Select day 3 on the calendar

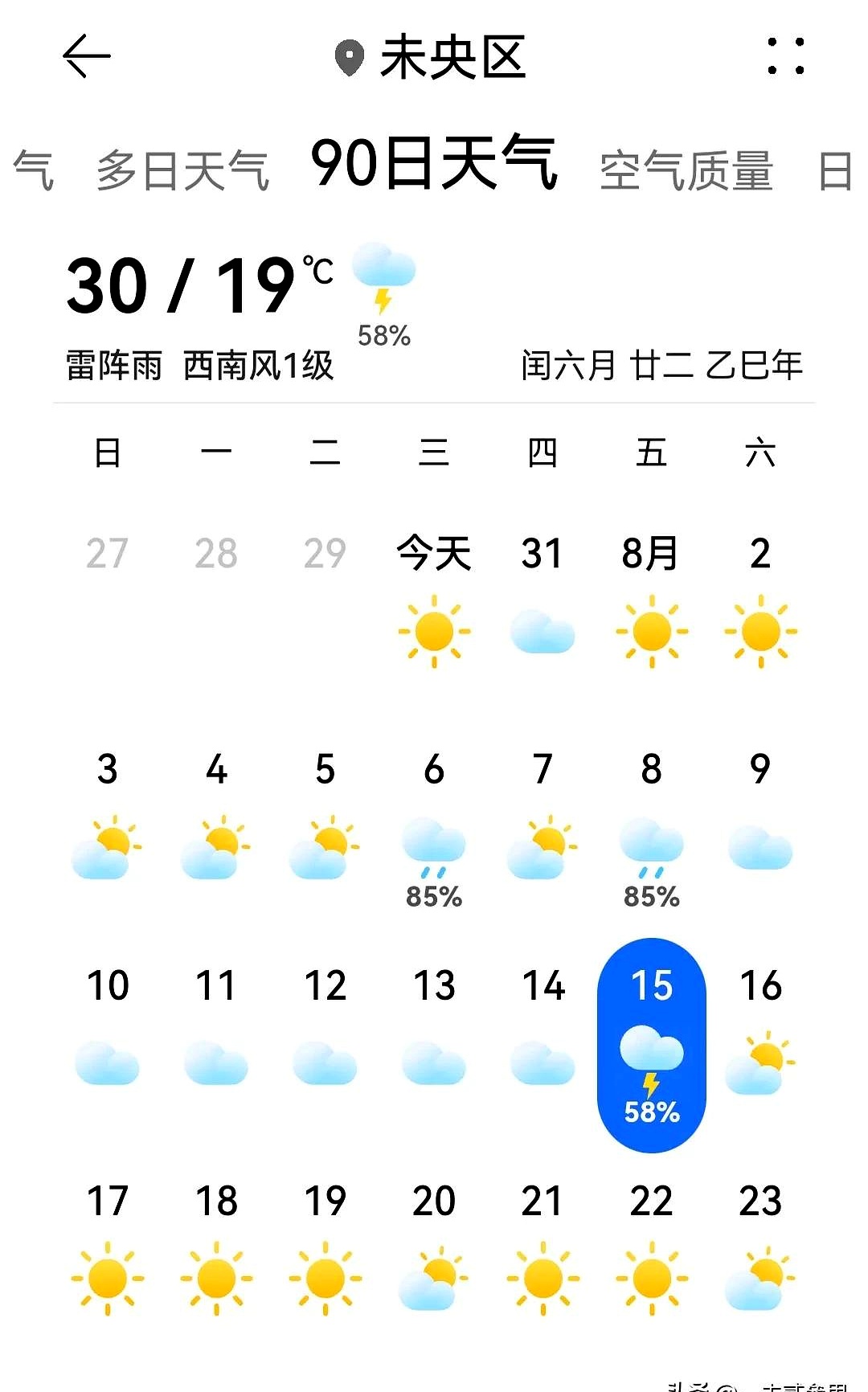coord(107,769)
